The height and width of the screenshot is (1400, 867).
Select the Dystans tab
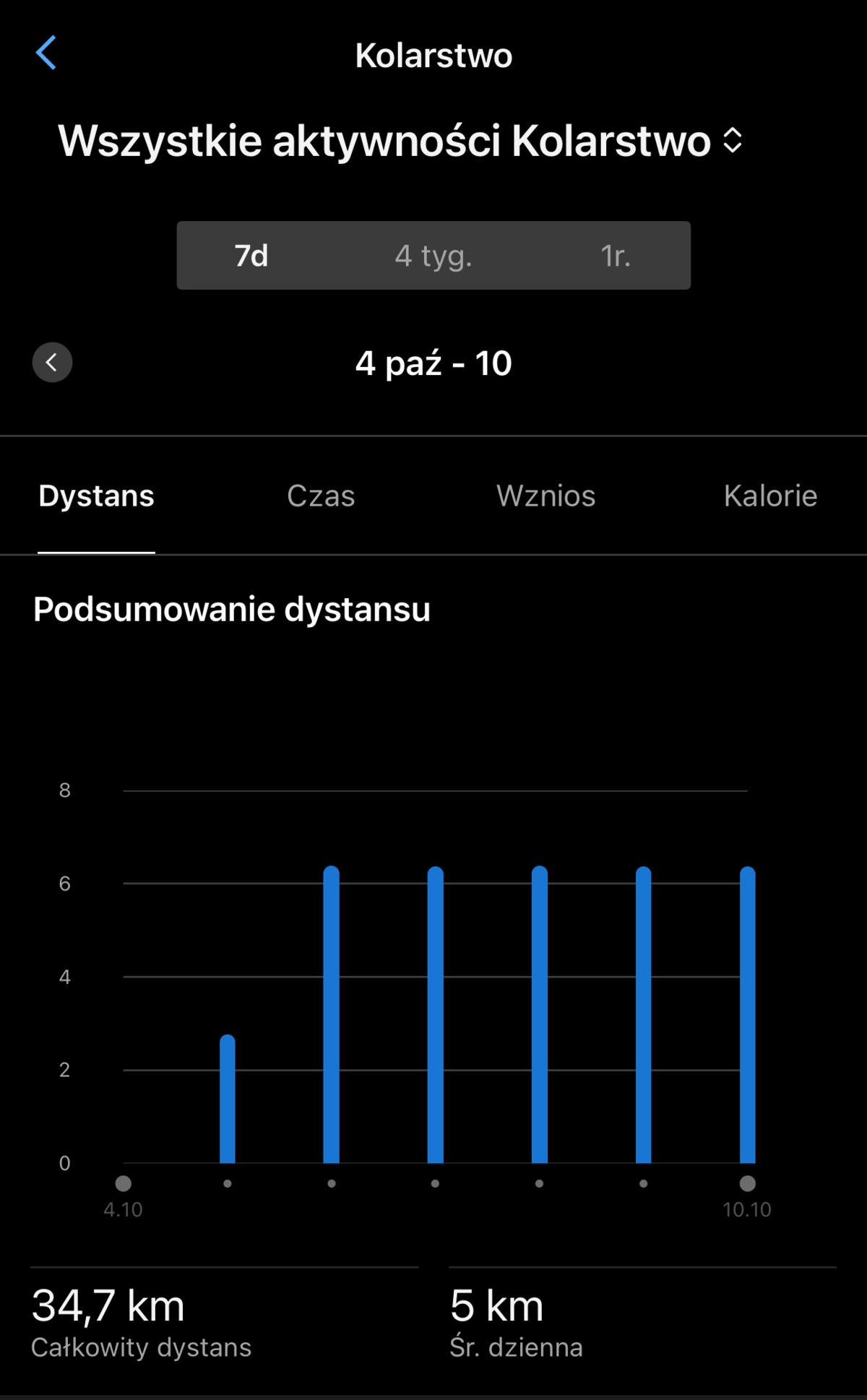tap(96, 496)
